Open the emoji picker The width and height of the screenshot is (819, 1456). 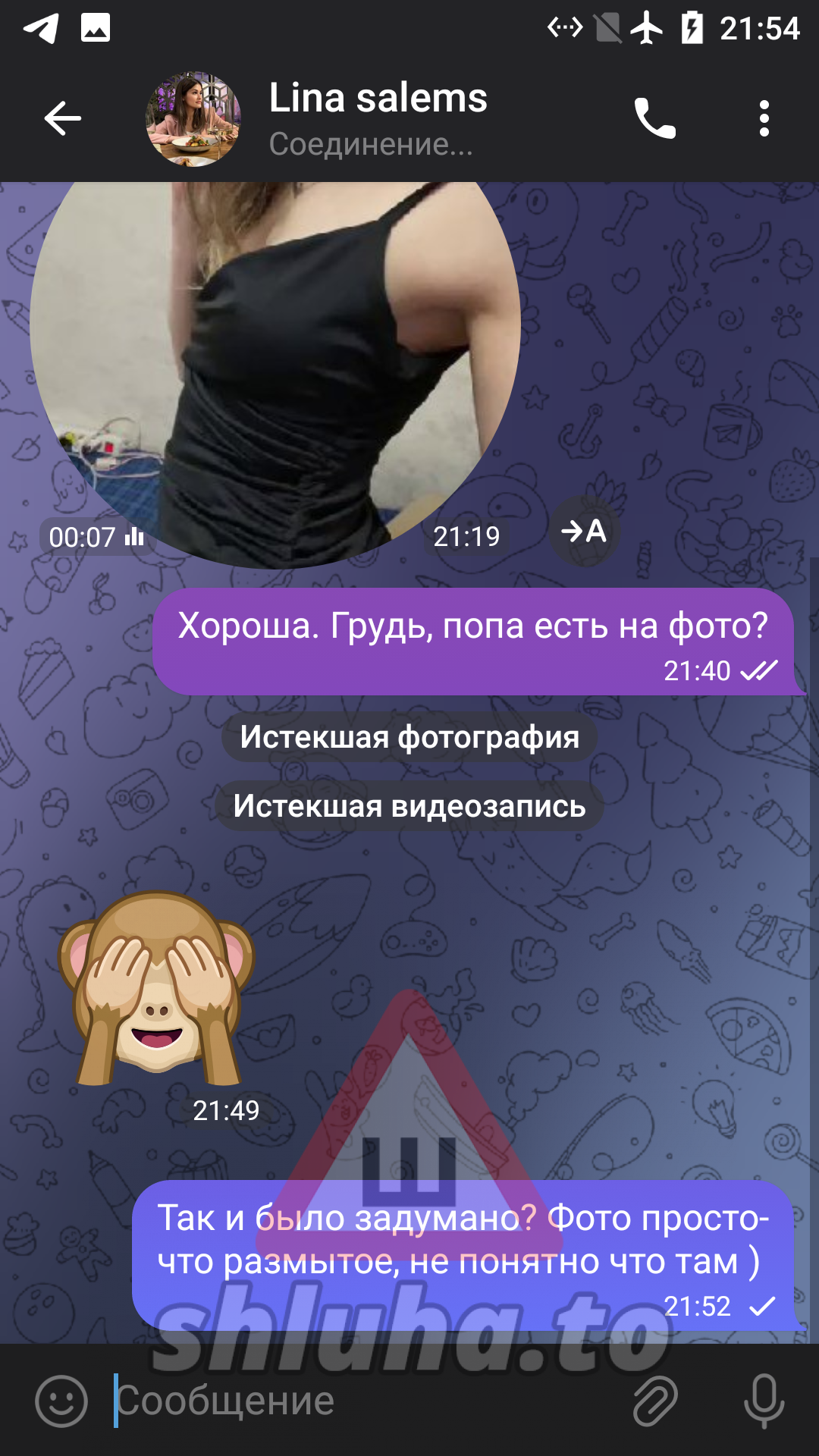click(61, 1401)
